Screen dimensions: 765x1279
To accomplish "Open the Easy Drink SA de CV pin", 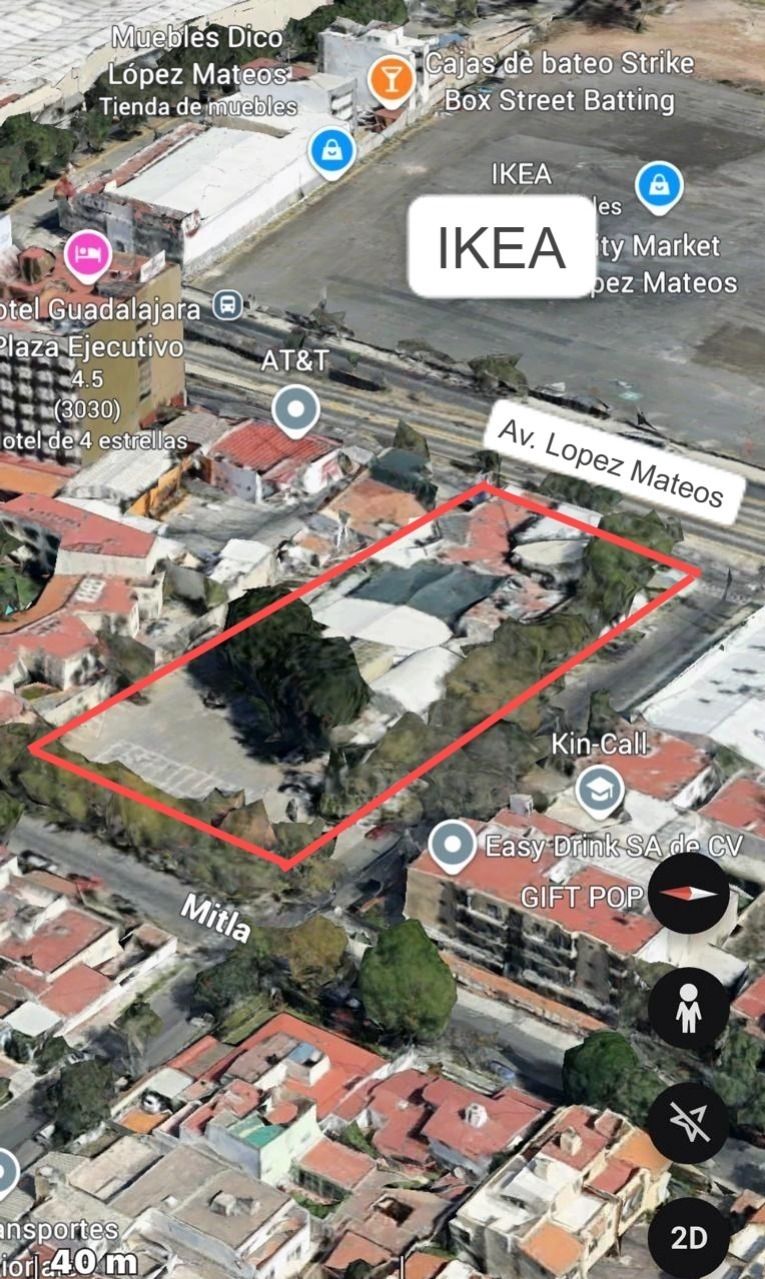I will pyautogui.click(x=452, y=845).
